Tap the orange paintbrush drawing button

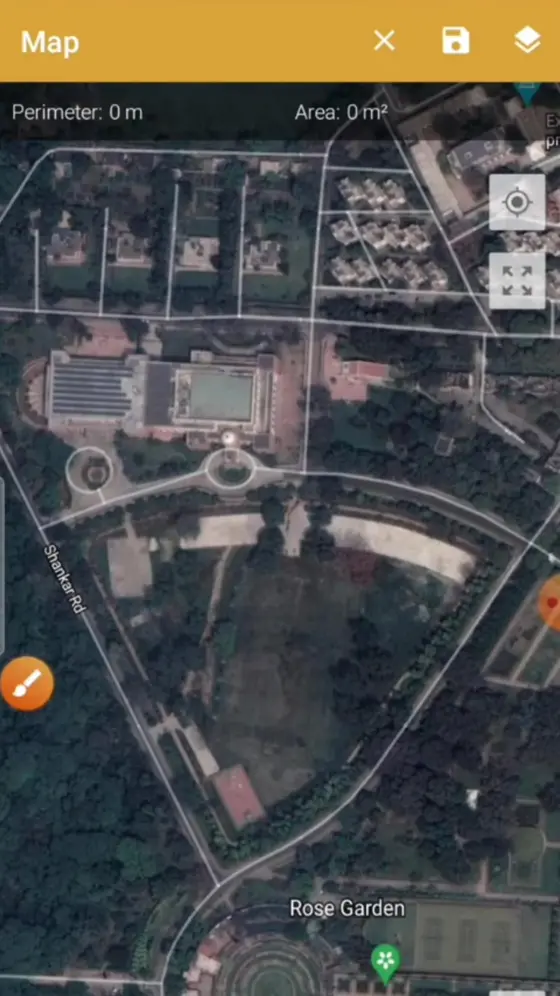coord(27,683)
